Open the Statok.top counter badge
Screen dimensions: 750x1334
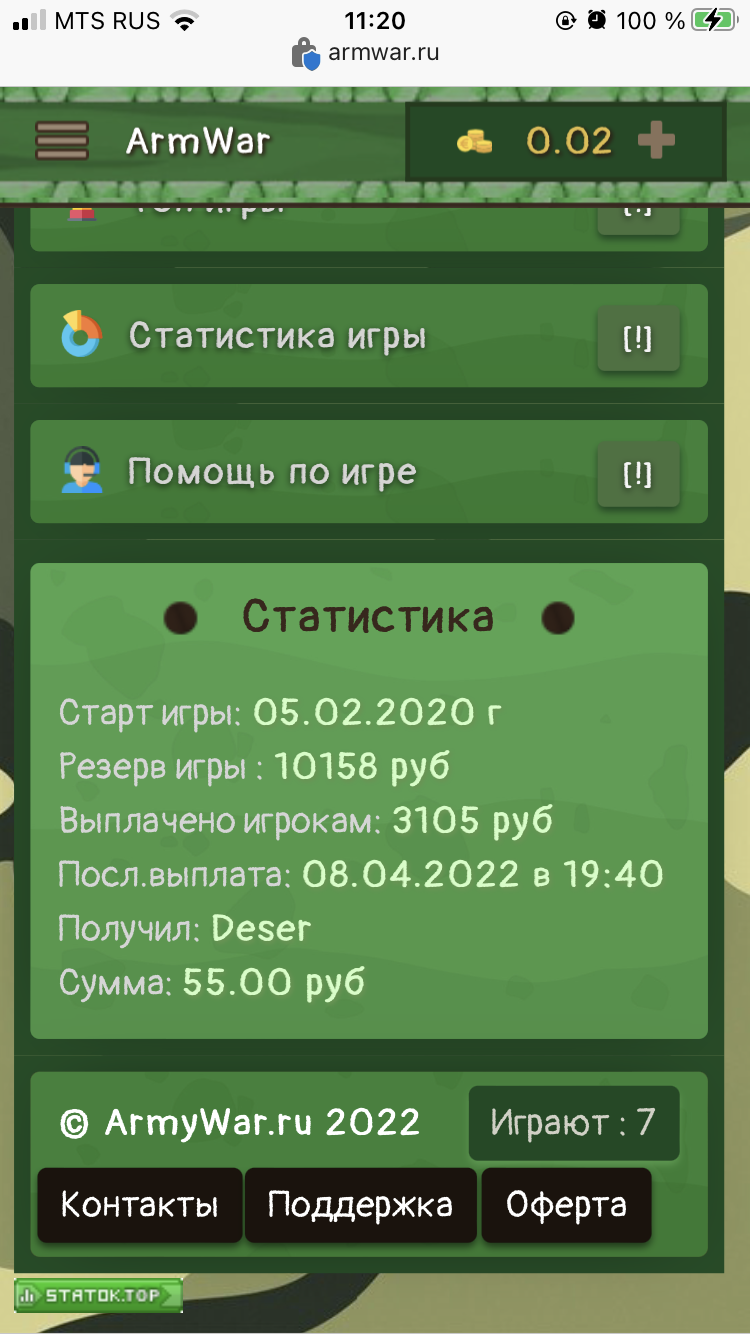coord(98,1295)
